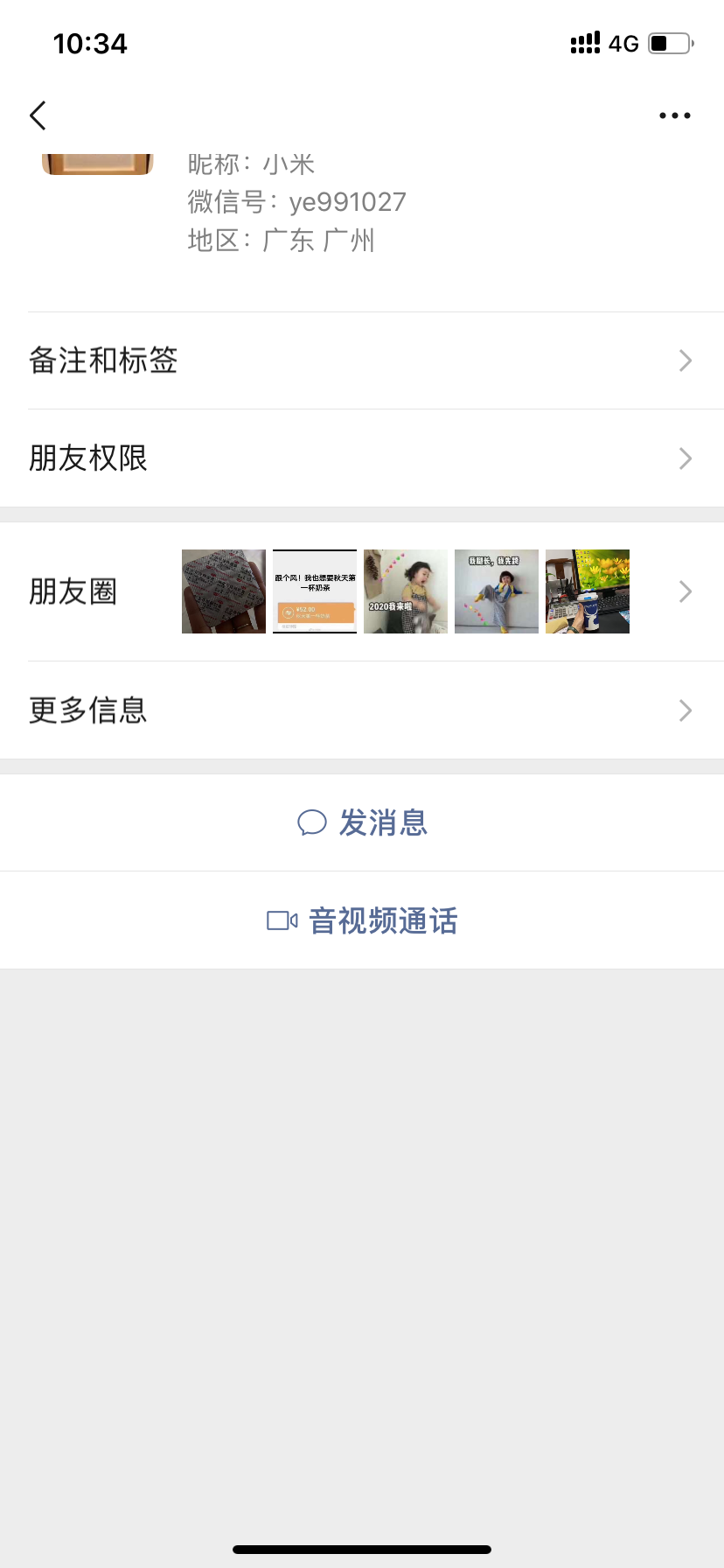Go back using the top-left arrow
Viewport: 724px width, 1568px height.
(x=38, y=115)
